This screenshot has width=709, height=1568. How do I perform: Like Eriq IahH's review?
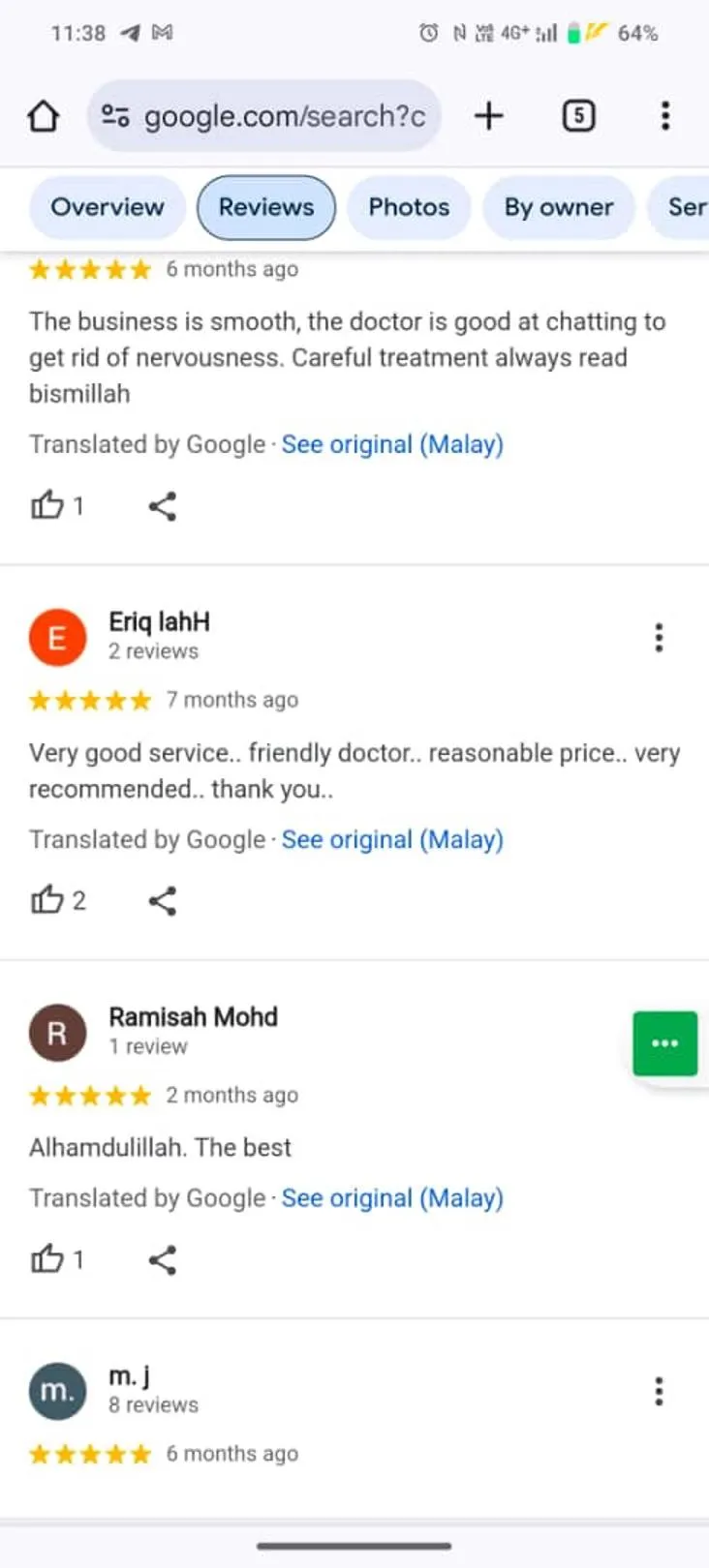[x=57, y=901]
